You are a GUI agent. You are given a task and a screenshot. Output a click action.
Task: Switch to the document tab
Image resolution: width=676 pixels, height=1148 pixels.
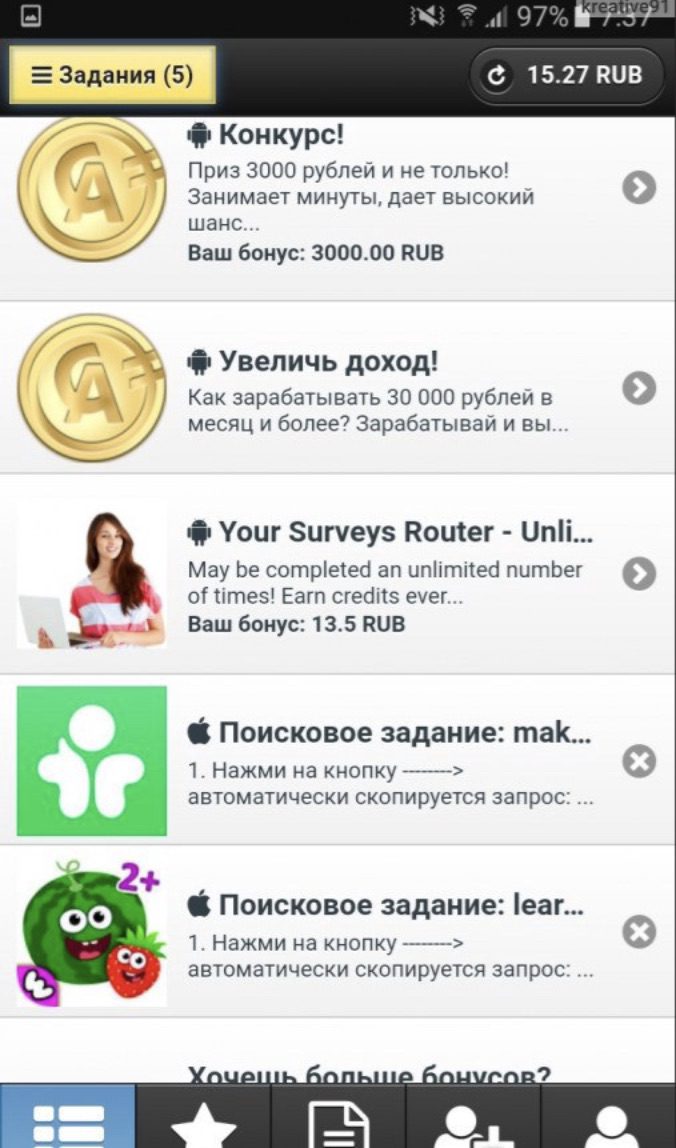click(x=338, y=1118)
